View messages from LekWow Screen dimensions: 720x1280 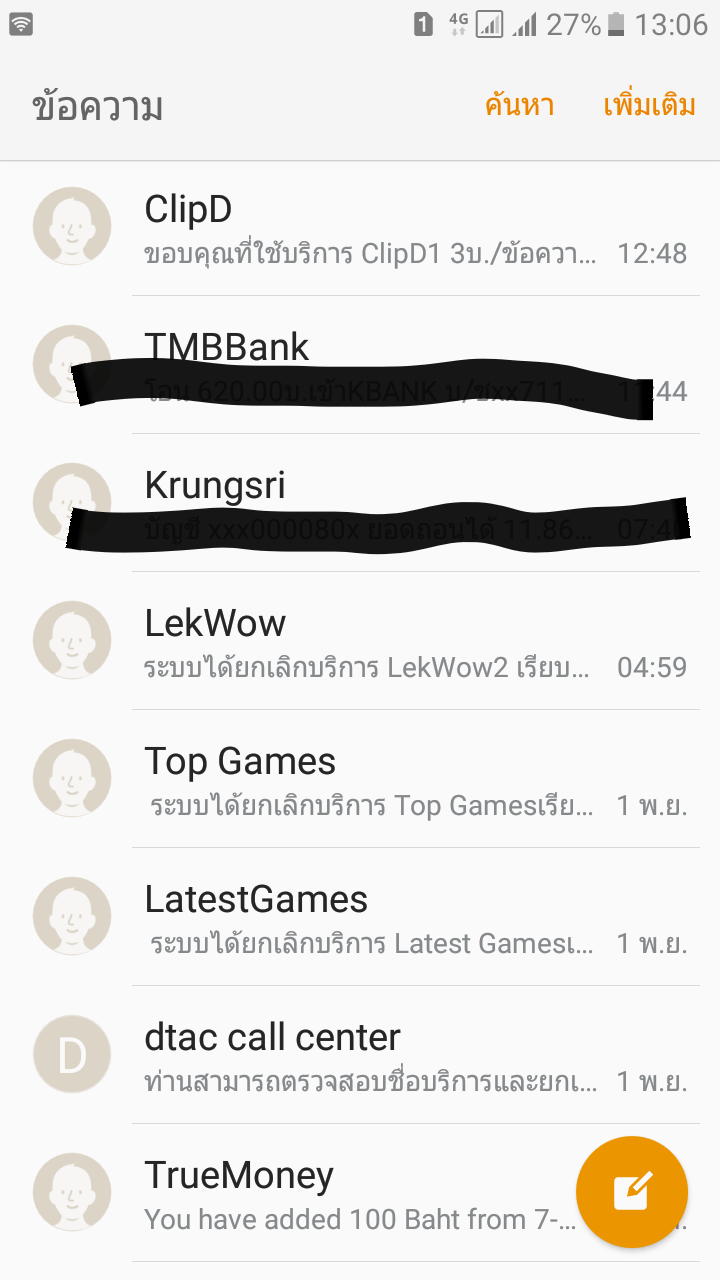coord(400,642)
